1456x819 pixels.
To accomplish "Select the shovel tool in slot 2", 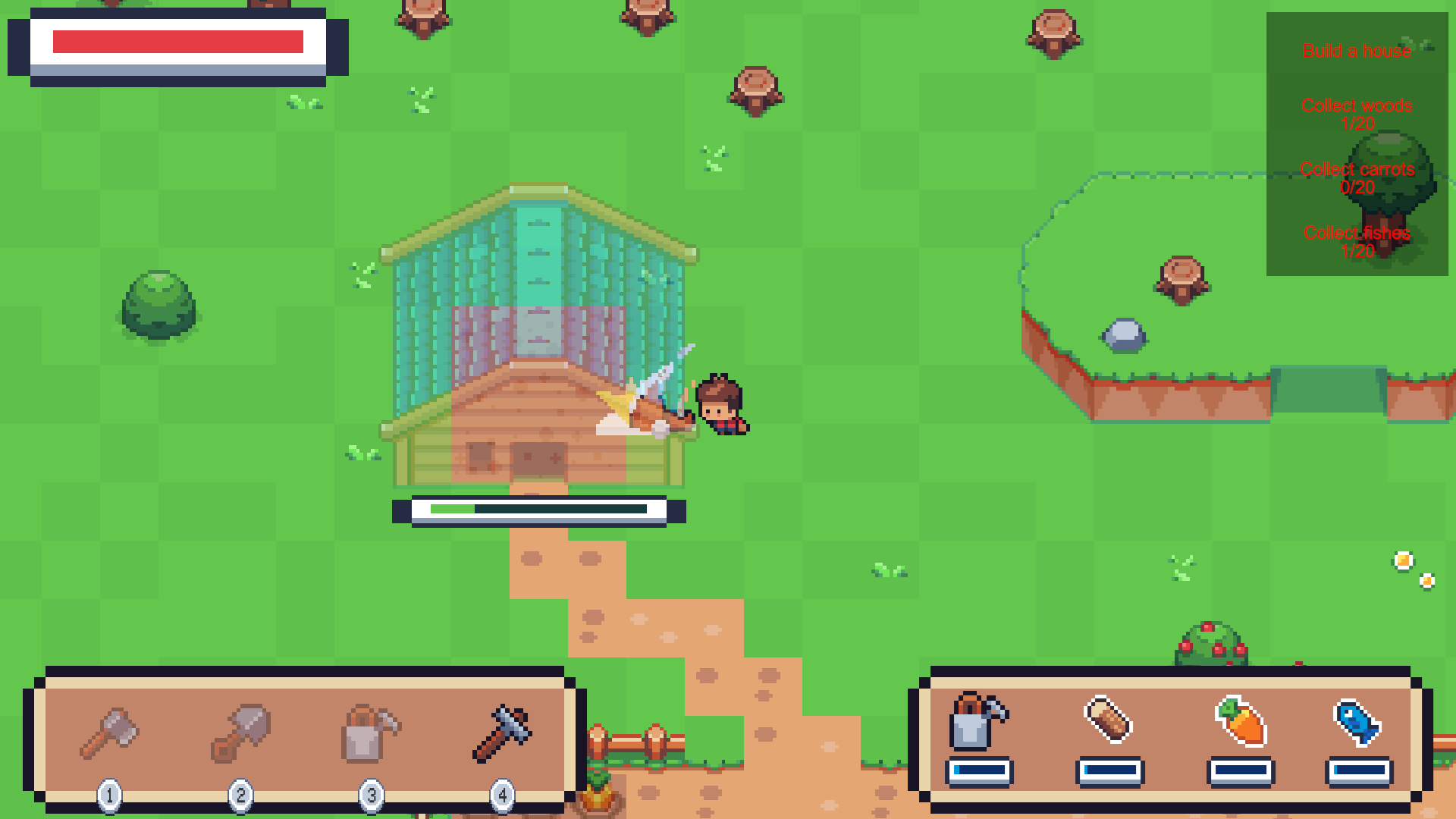I will (240, 733).
